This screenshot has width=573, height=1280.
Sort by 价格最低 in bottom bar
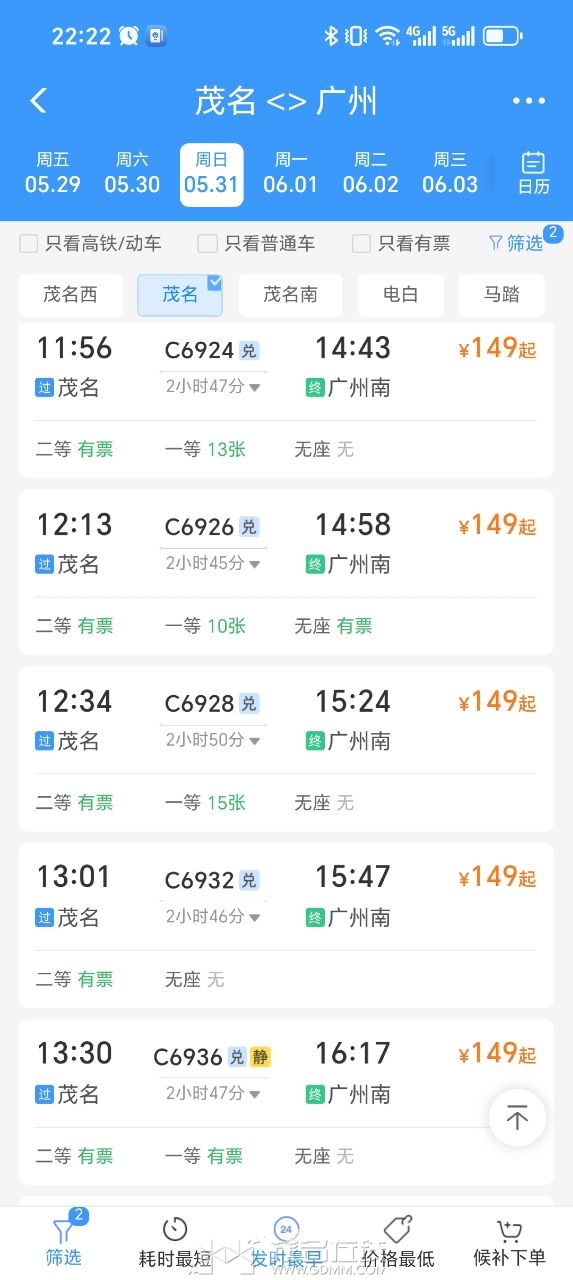pos(398,1243)
